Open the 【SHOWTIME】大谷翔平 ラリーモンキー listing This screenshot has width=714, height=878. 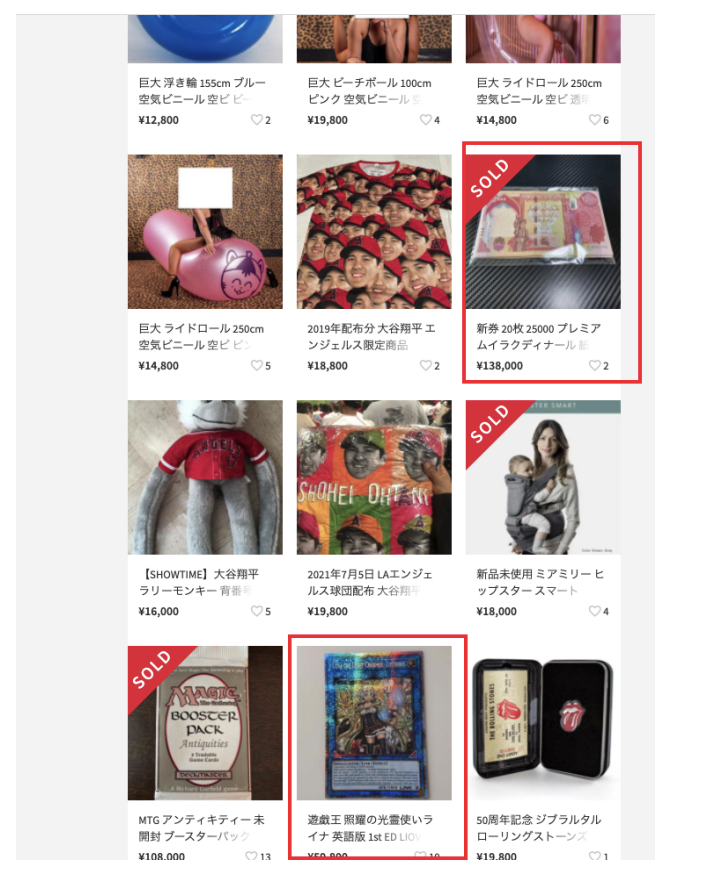(x=205, y=478)
